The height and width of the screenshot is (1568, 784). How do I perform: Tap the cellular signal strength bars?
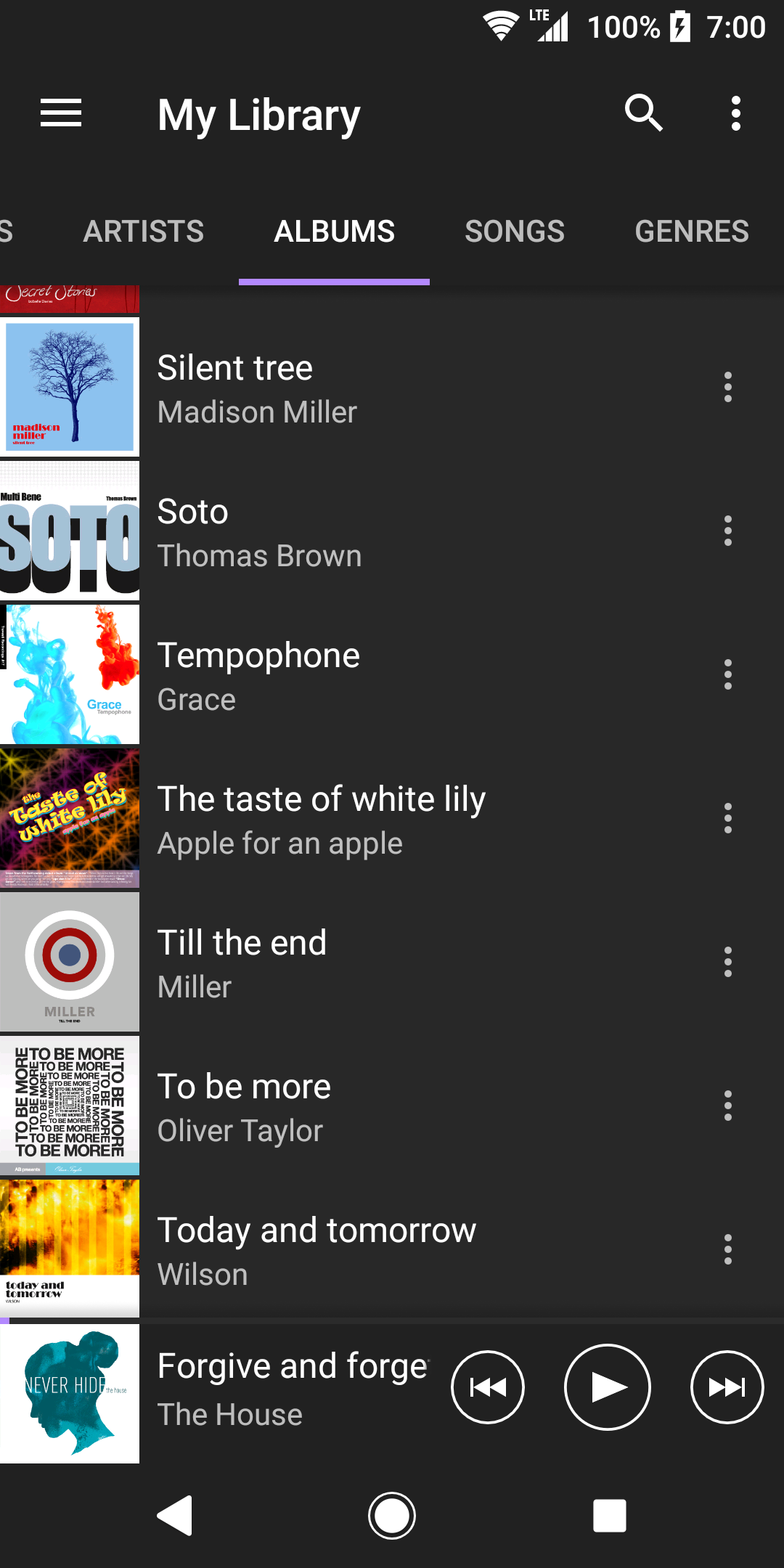[x=553, y=27]
